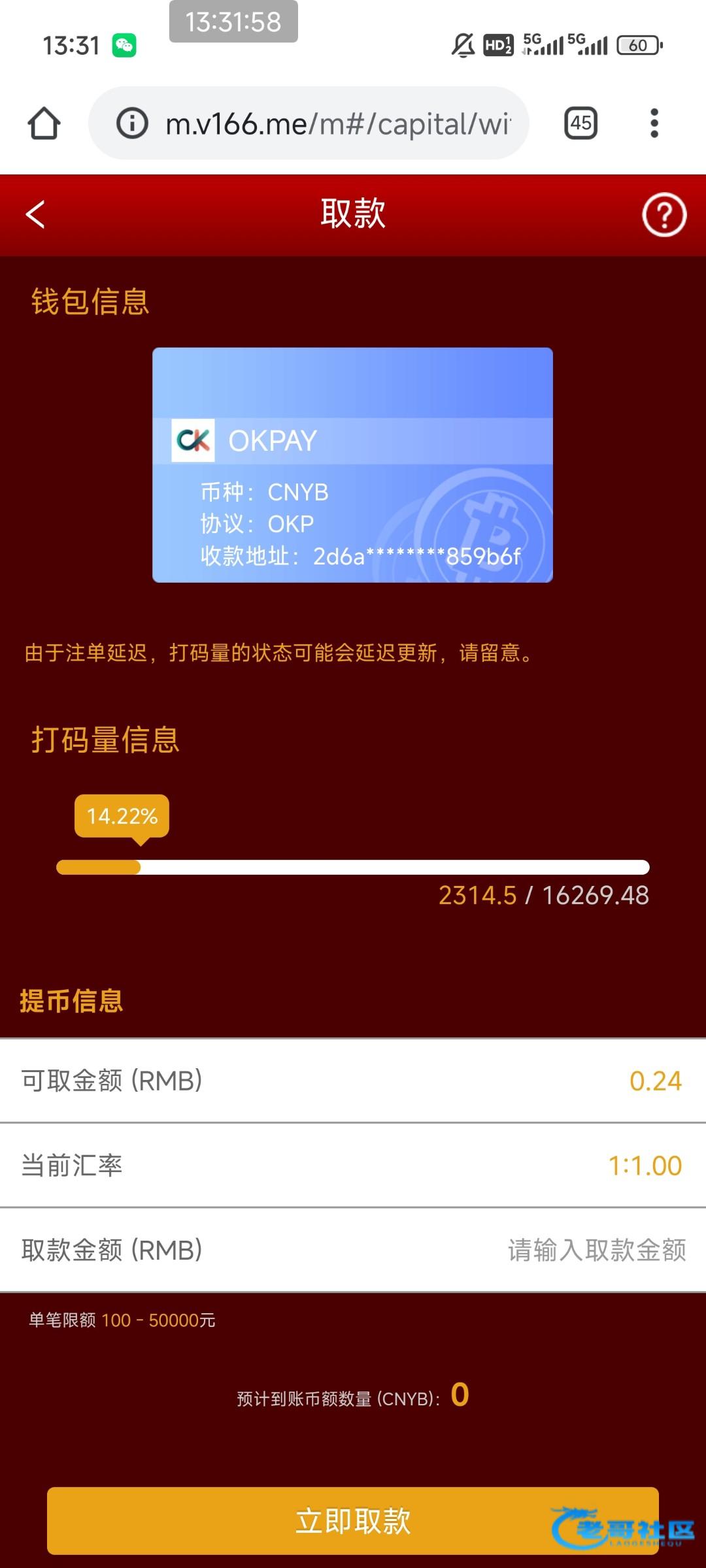This screenshot has width=706, height=1568.
Task: Open the help question mark icon
Action: coord(664,214)
